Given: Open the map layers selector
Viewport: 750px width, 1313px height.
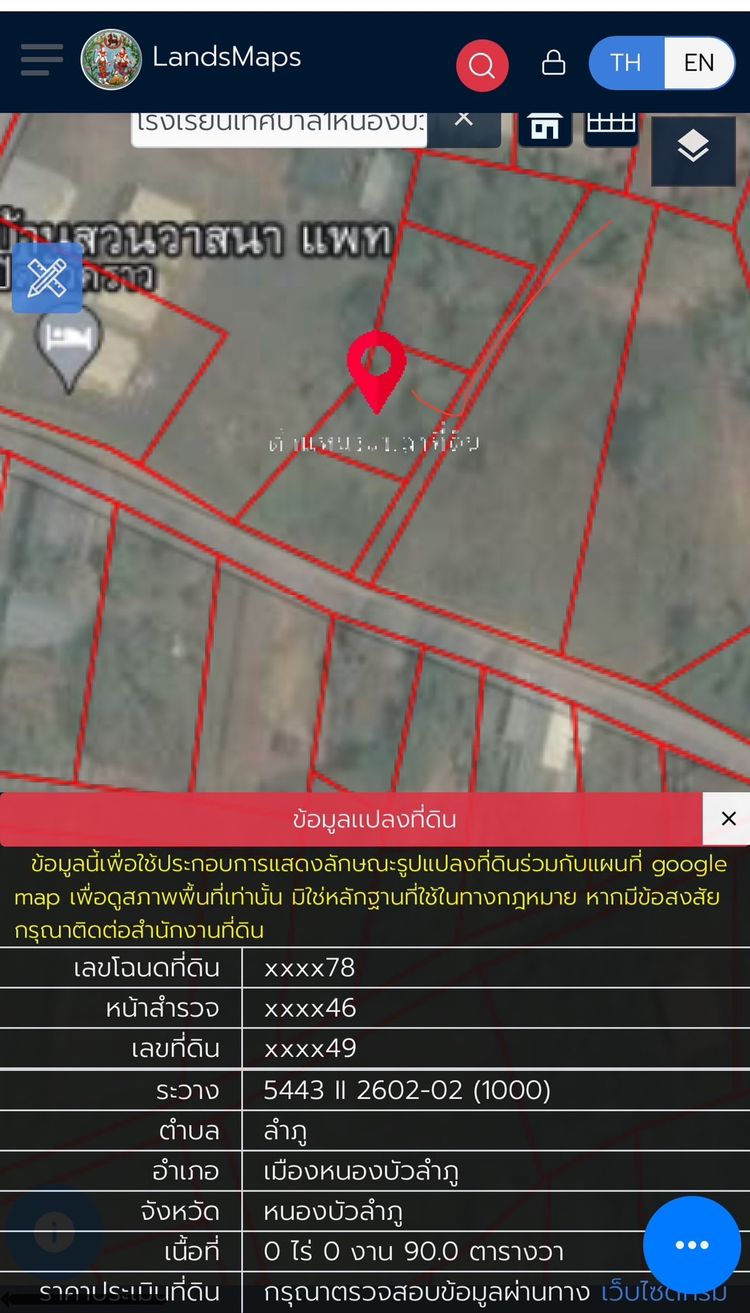Looking at the screenshot, I should click(693, 148).
